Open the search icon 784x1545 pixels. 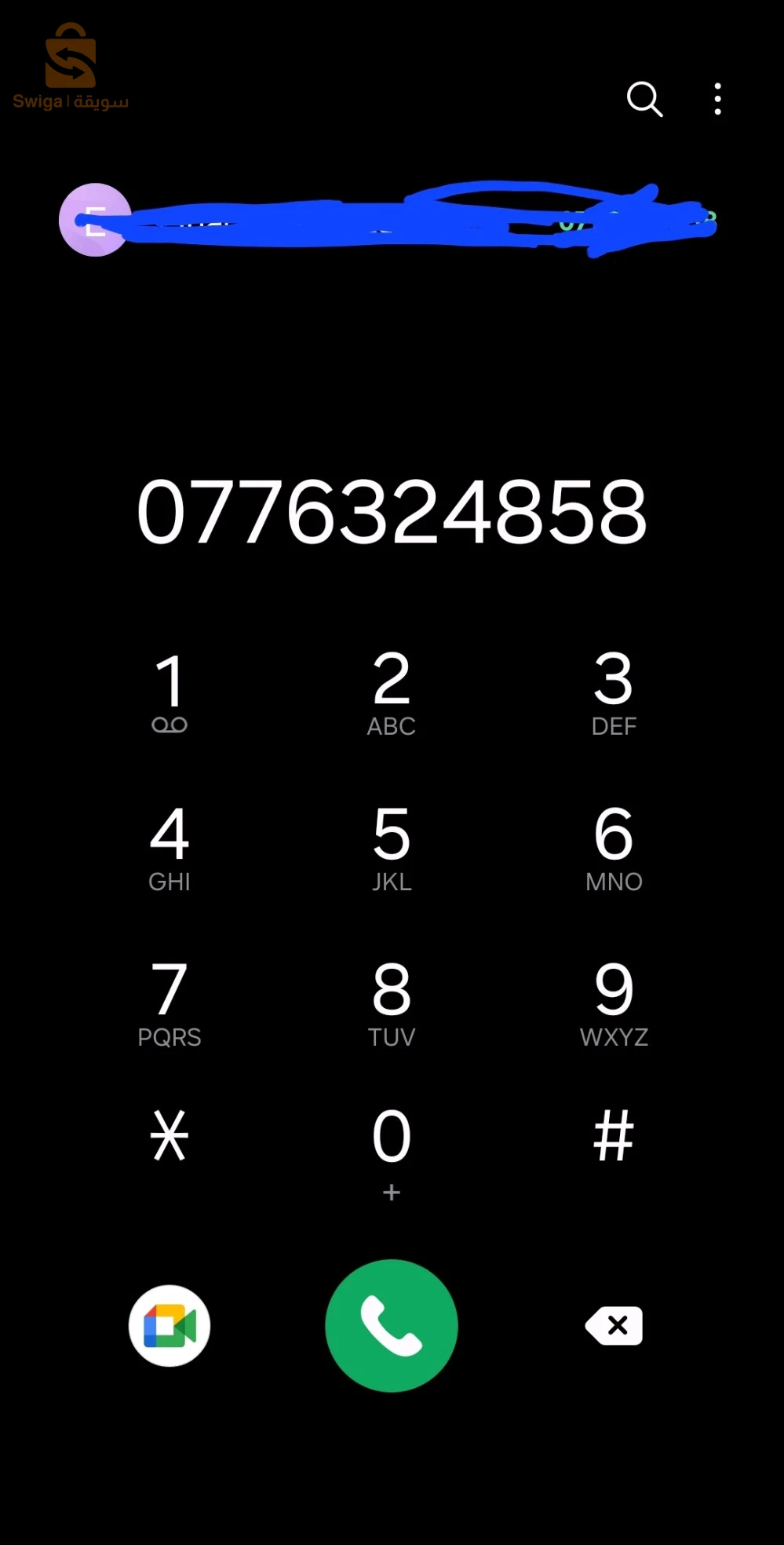[x=644, y=99]
